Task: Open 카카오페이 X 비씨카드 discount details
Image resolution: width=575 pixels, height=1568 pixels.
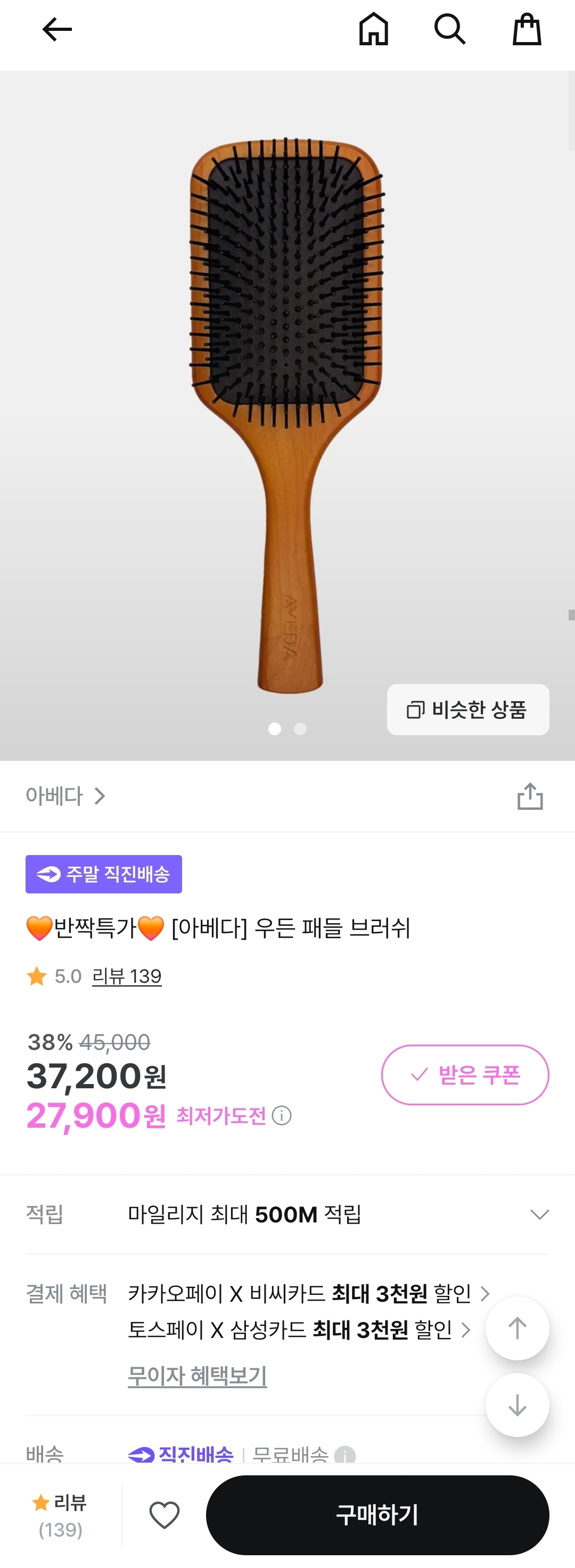Action: pyautogui.click(x=308, y=1293)
